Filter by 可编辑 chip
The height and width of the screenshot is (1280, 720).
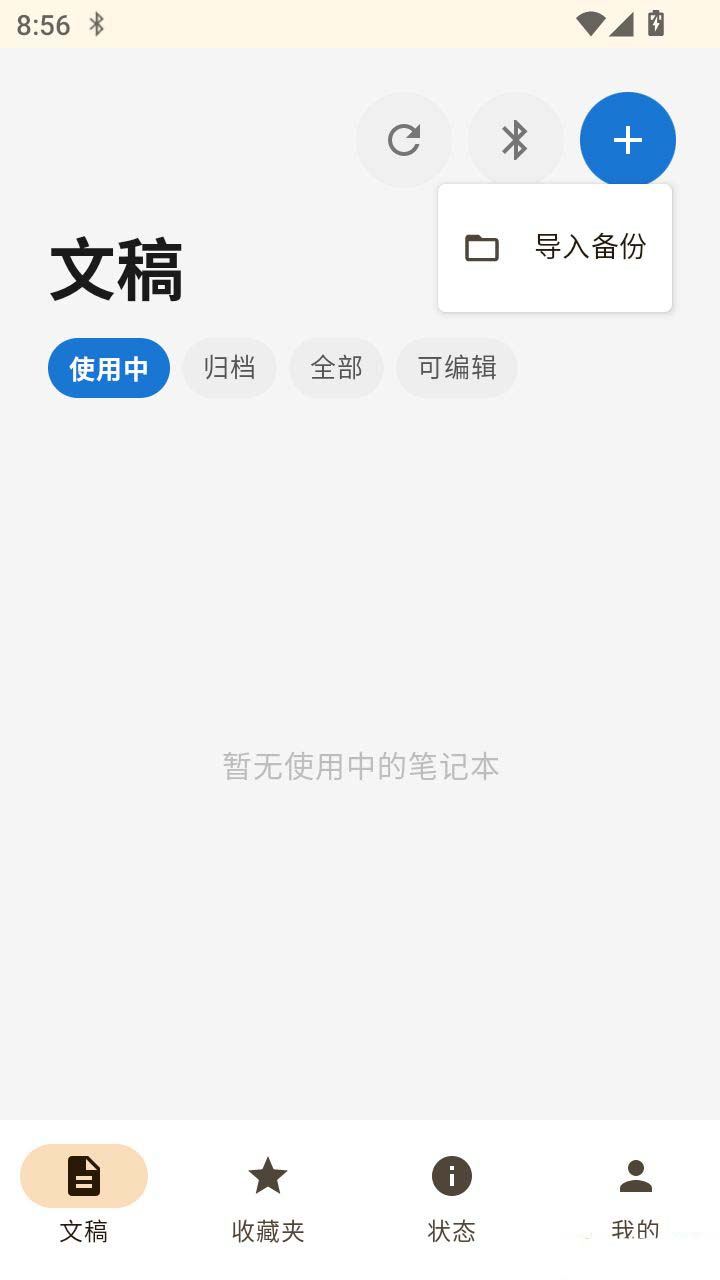point(456,368)
